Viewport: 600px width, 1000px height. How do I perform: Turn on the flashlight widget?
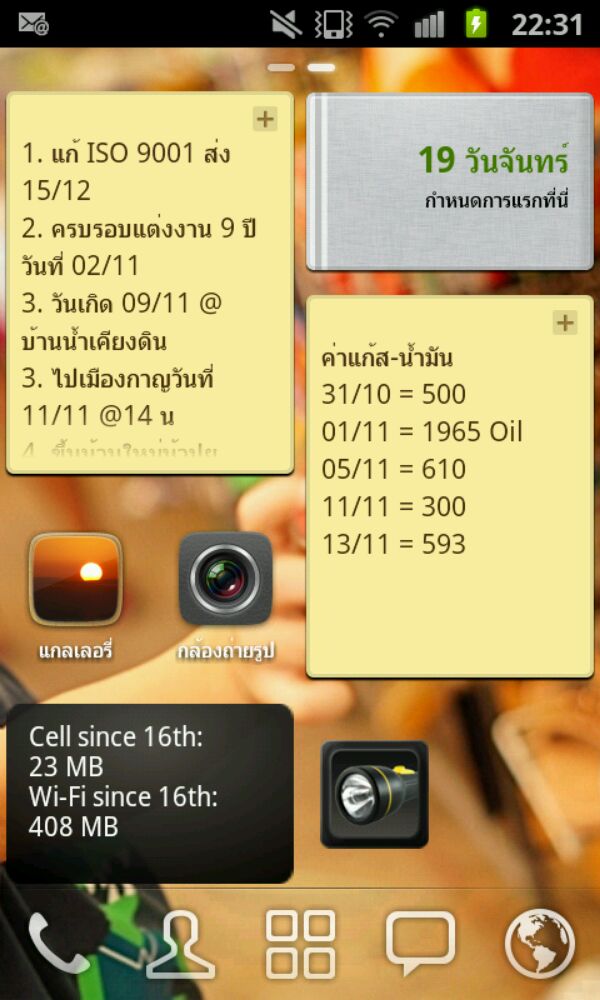374,794
